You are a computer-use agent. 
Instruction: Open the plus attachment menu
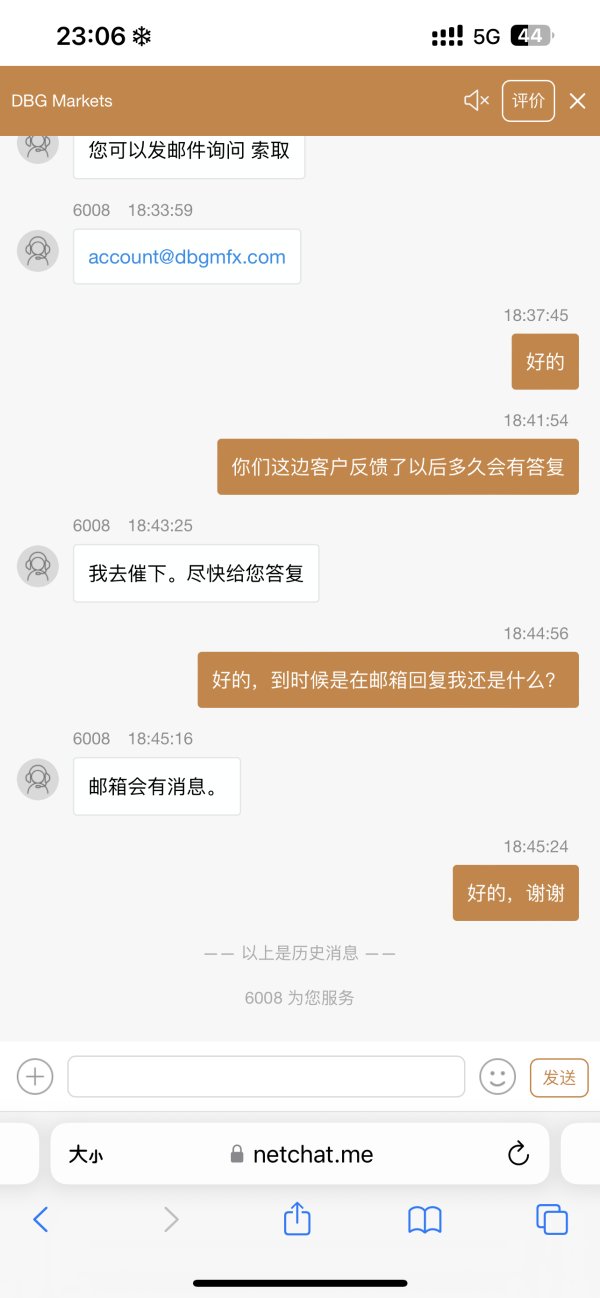35,1076
